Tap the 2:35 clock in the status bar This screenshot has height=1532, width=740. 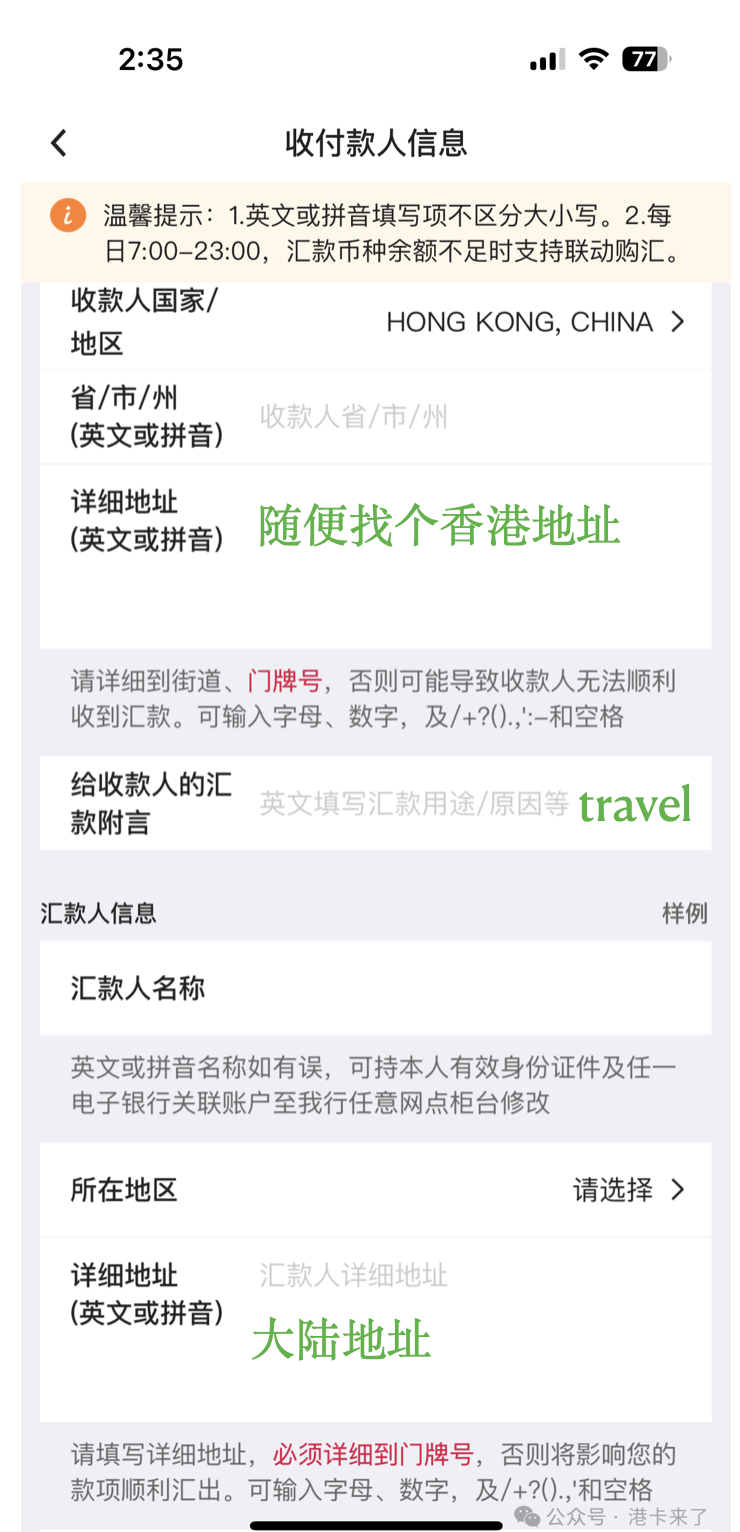click(x=152, y=59)
